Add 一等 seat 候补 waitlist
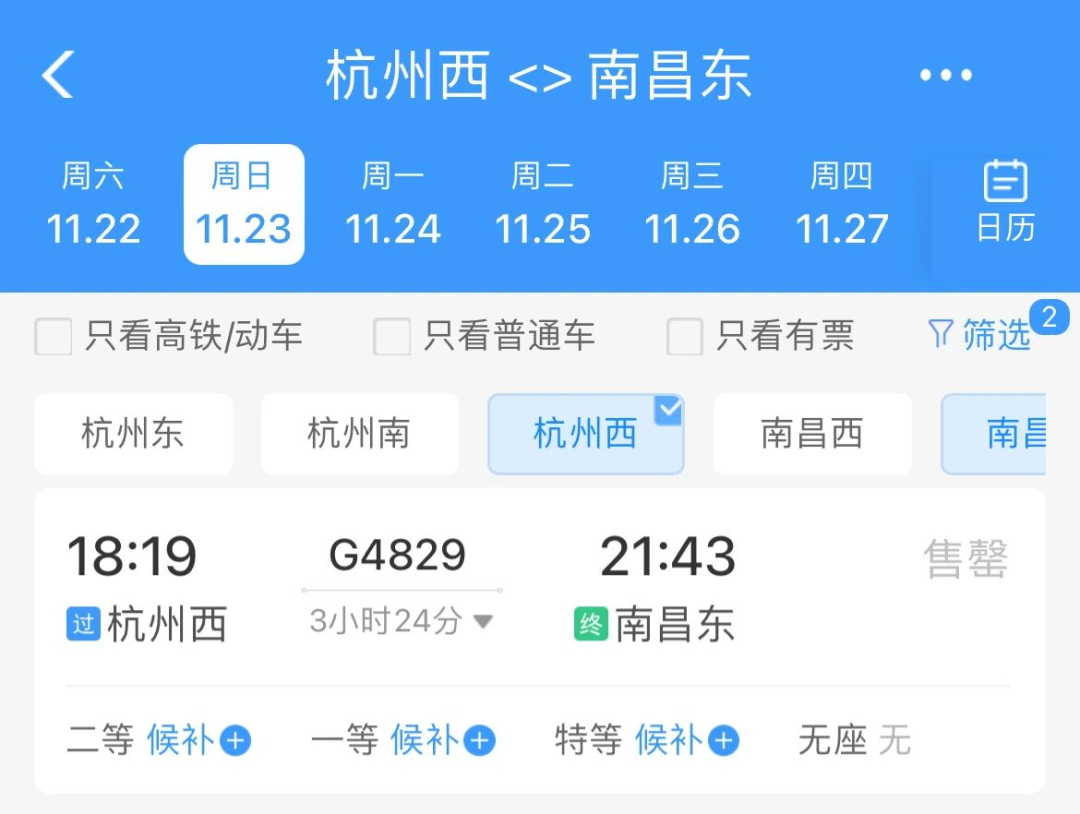This screenshot has height=814, width=1080. 442,741
